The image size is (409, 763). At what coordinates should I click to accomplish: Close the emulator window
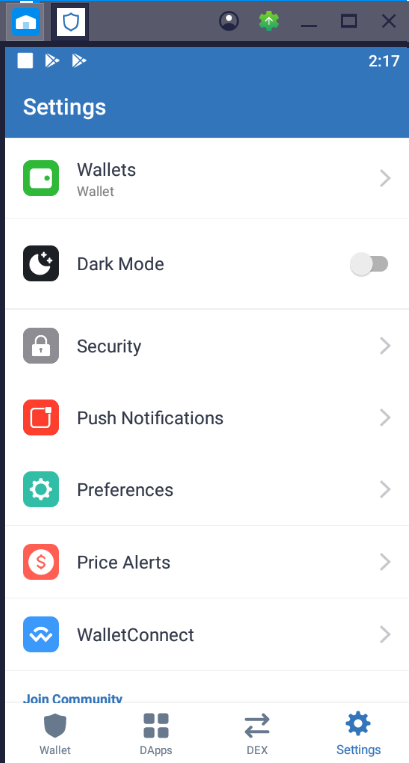(x=388, y=21)
